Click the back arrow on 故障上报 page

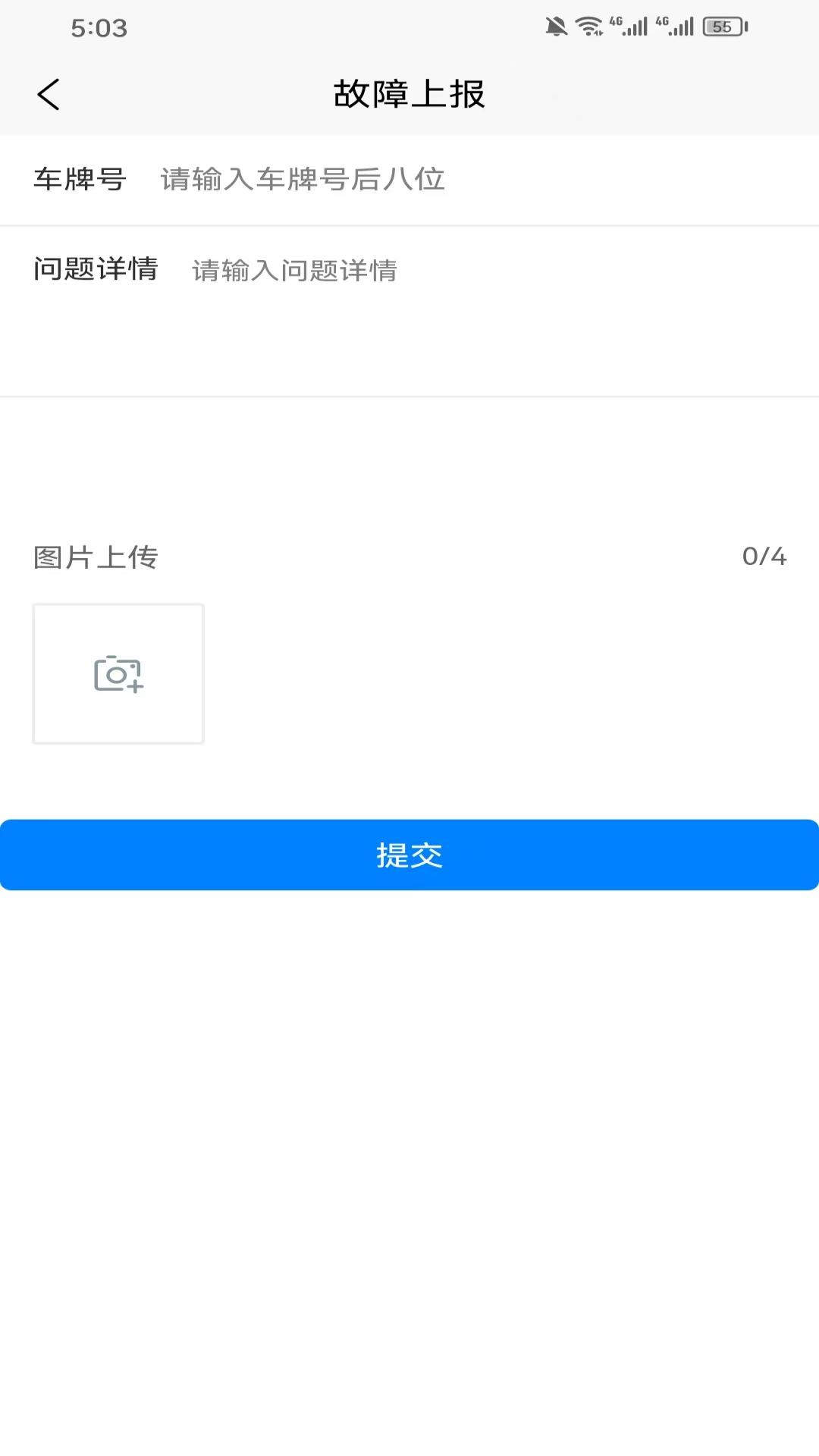pyautogui.click(x=48, y=94)
